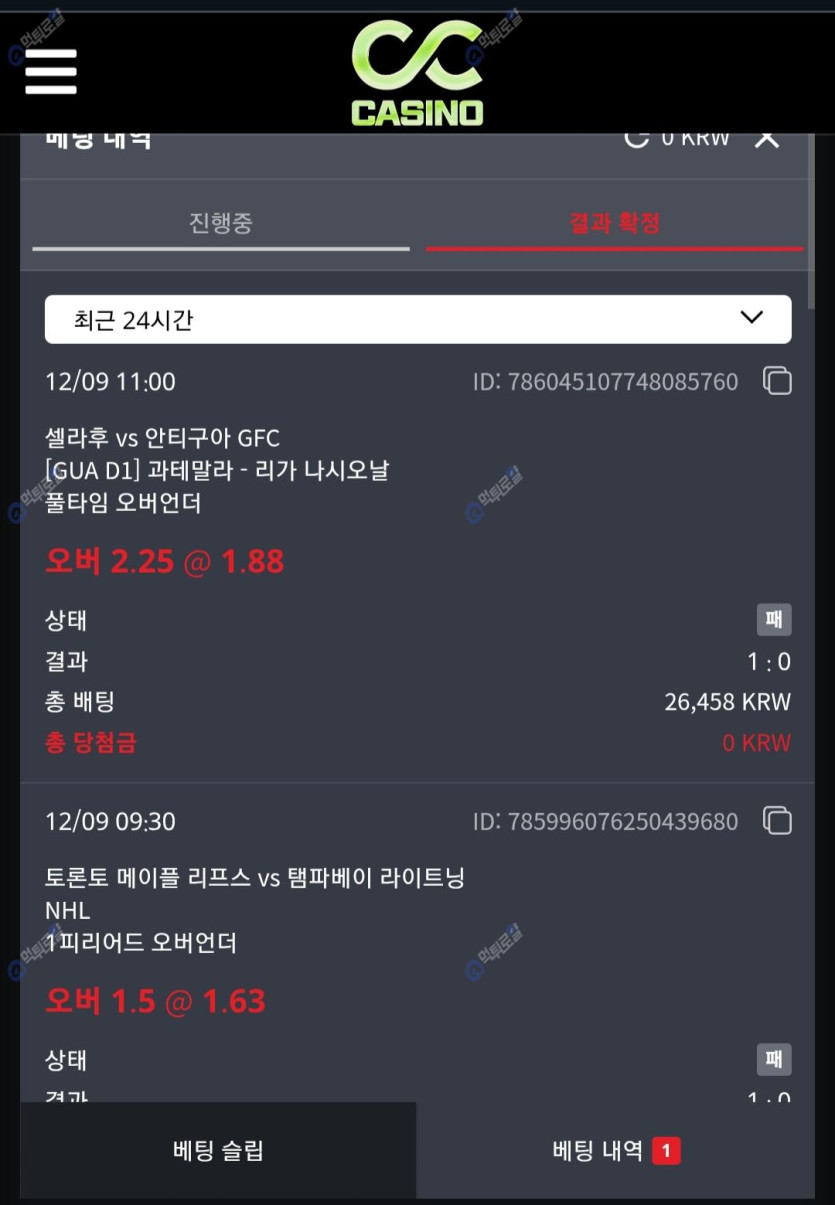Show the 베팅 내역 tab
835x1205 pixels.
(615, 1150)
